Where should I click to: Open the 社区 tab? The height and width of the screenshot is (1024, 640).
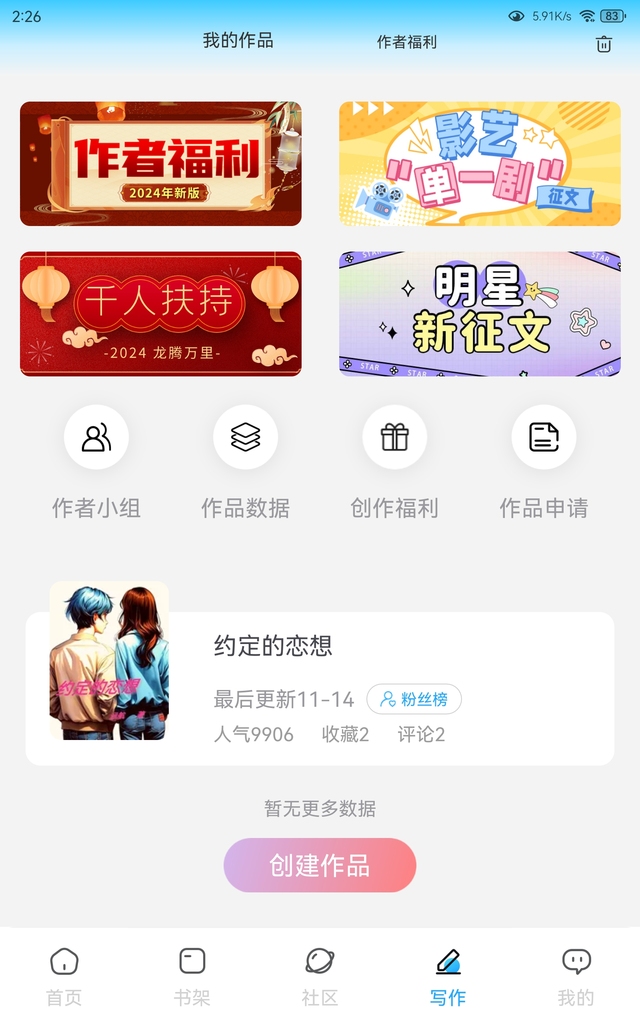(320, 976)
